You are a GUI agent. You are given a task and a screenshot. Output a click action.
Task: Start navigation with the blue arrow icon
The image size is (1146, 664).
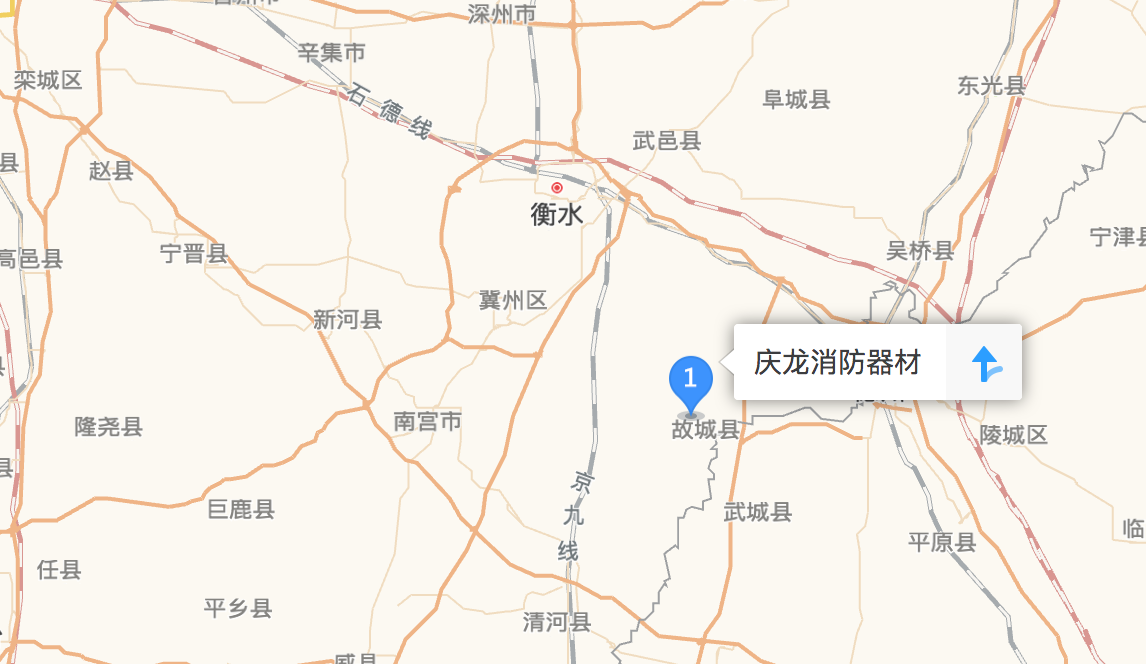pos(985,362)
